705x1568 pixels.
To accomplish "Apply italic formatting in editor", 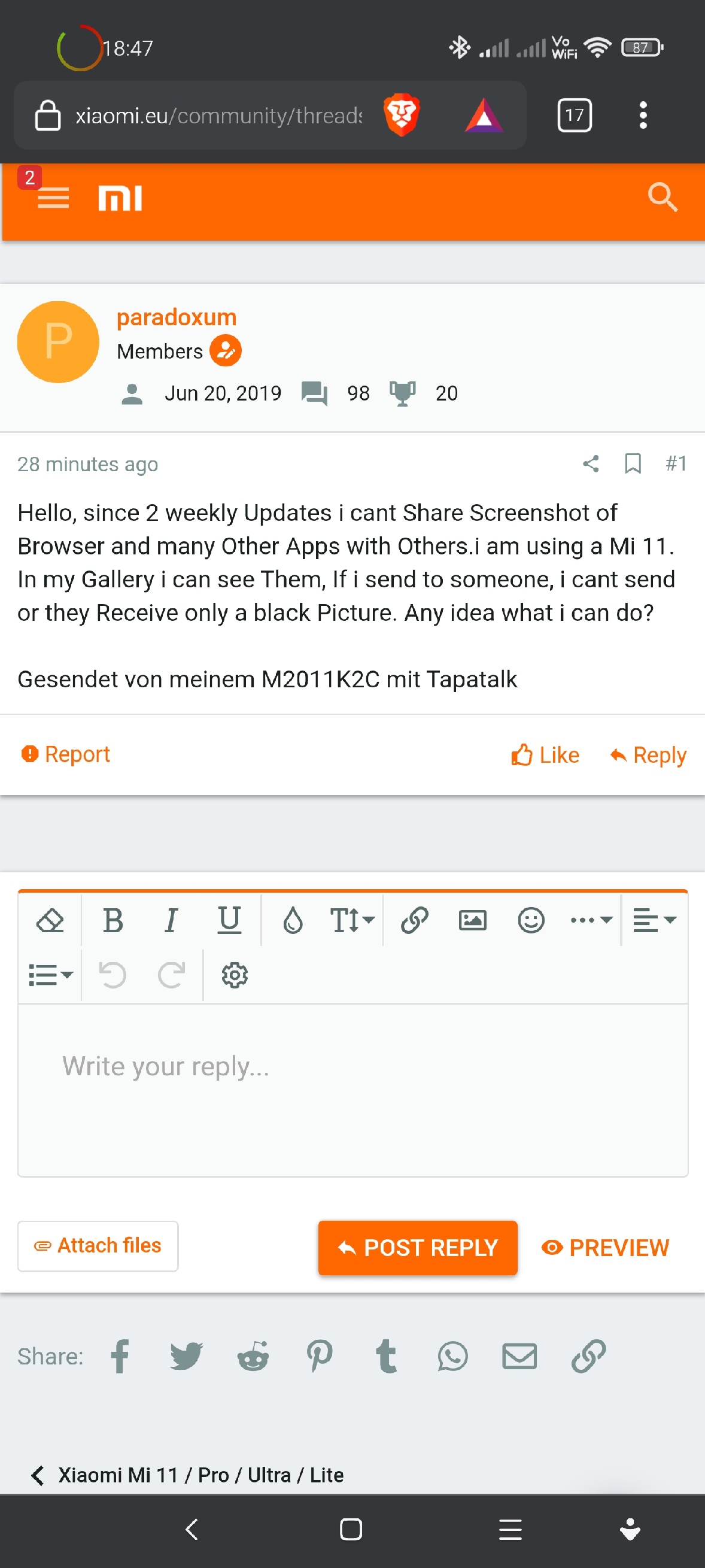I will [172, 920].
